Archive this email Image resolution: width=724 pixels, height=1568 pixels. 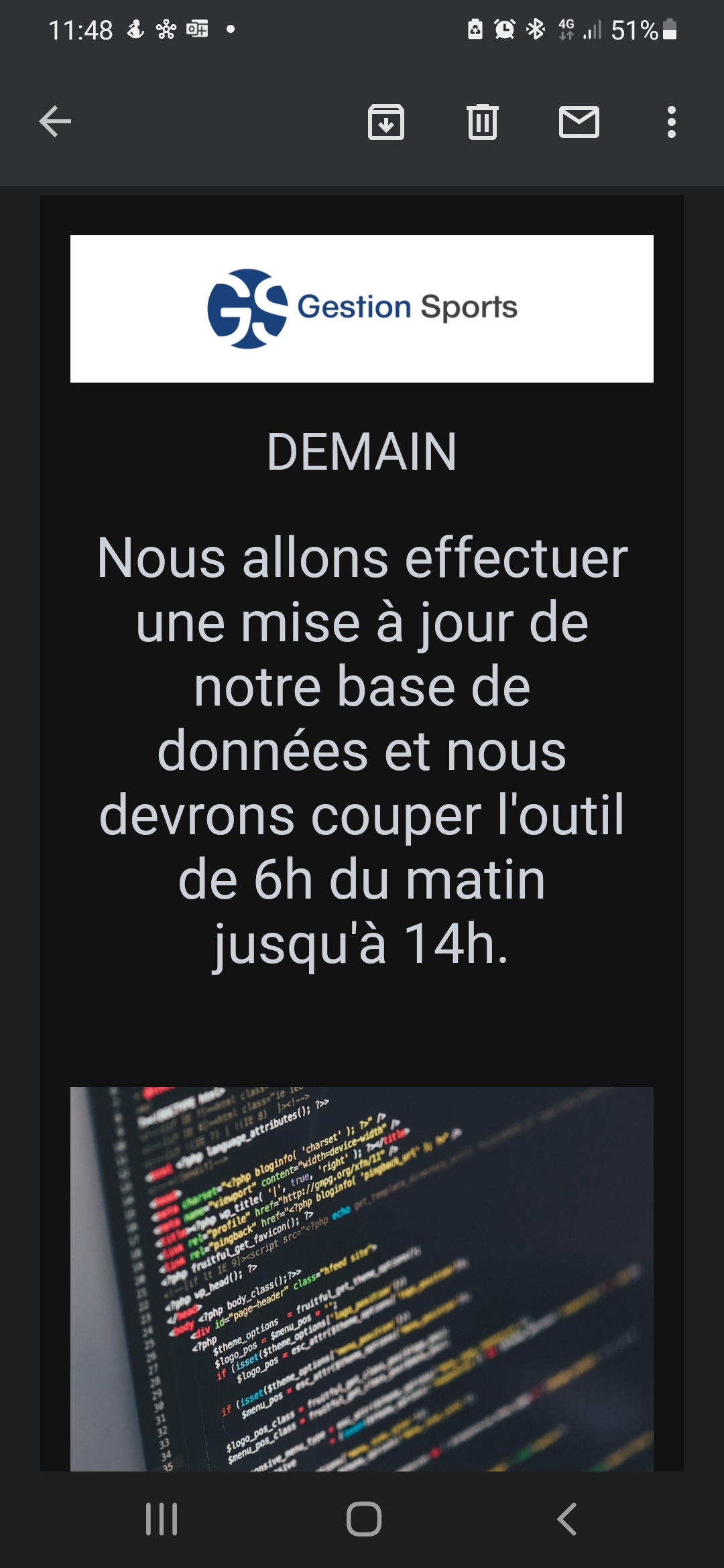click(386, 122)
